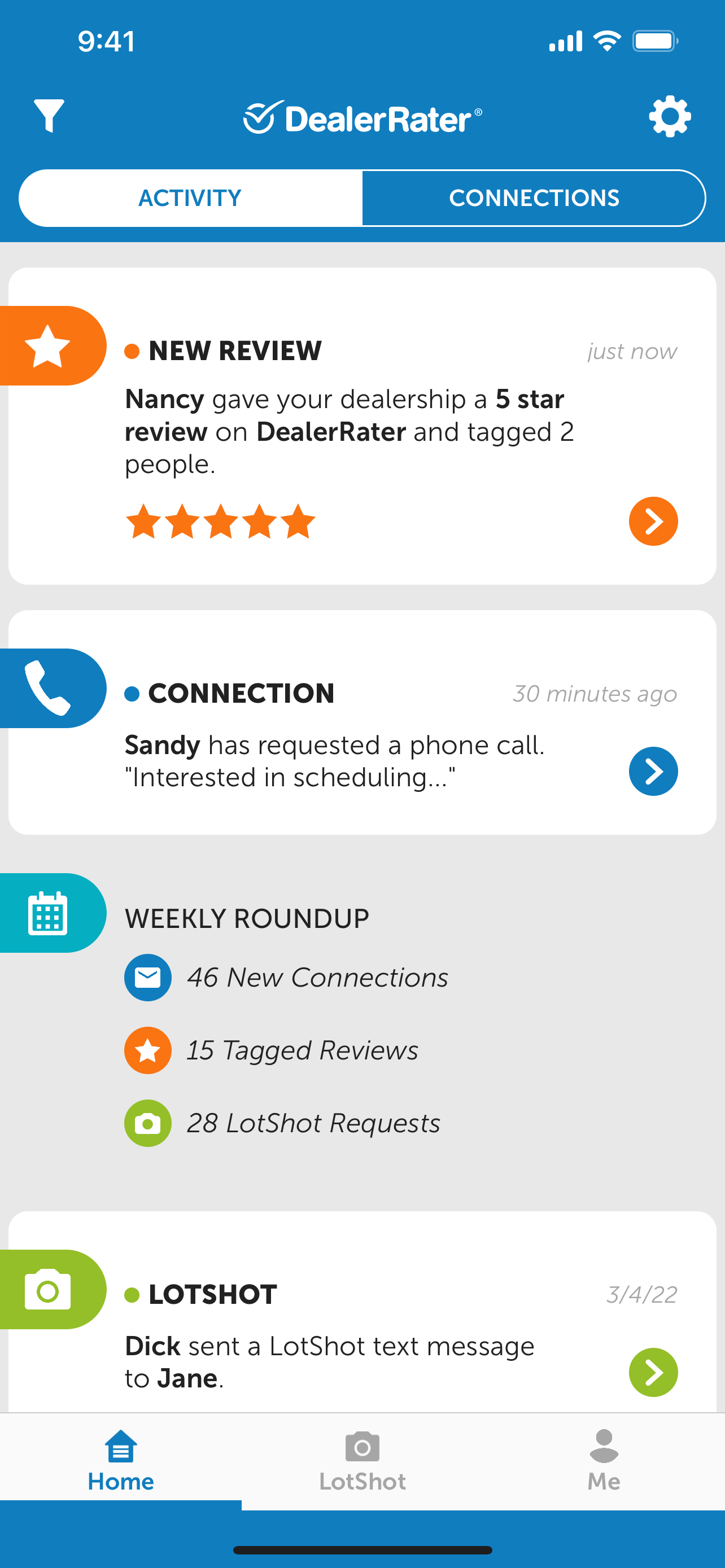Open the DealerRater logo
Image resolution: width=725 pixels, height=1568 pixels.
click(362, 117)
